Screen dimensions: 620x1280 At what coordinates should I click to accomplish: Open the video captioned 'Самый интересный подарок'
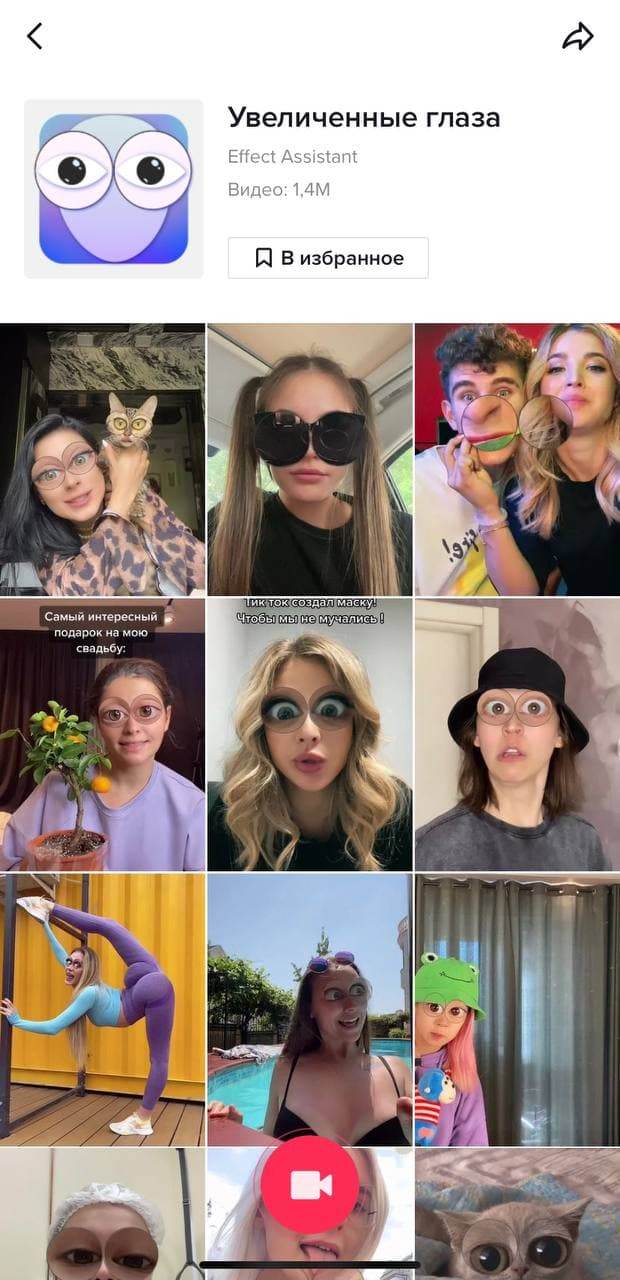102,735
